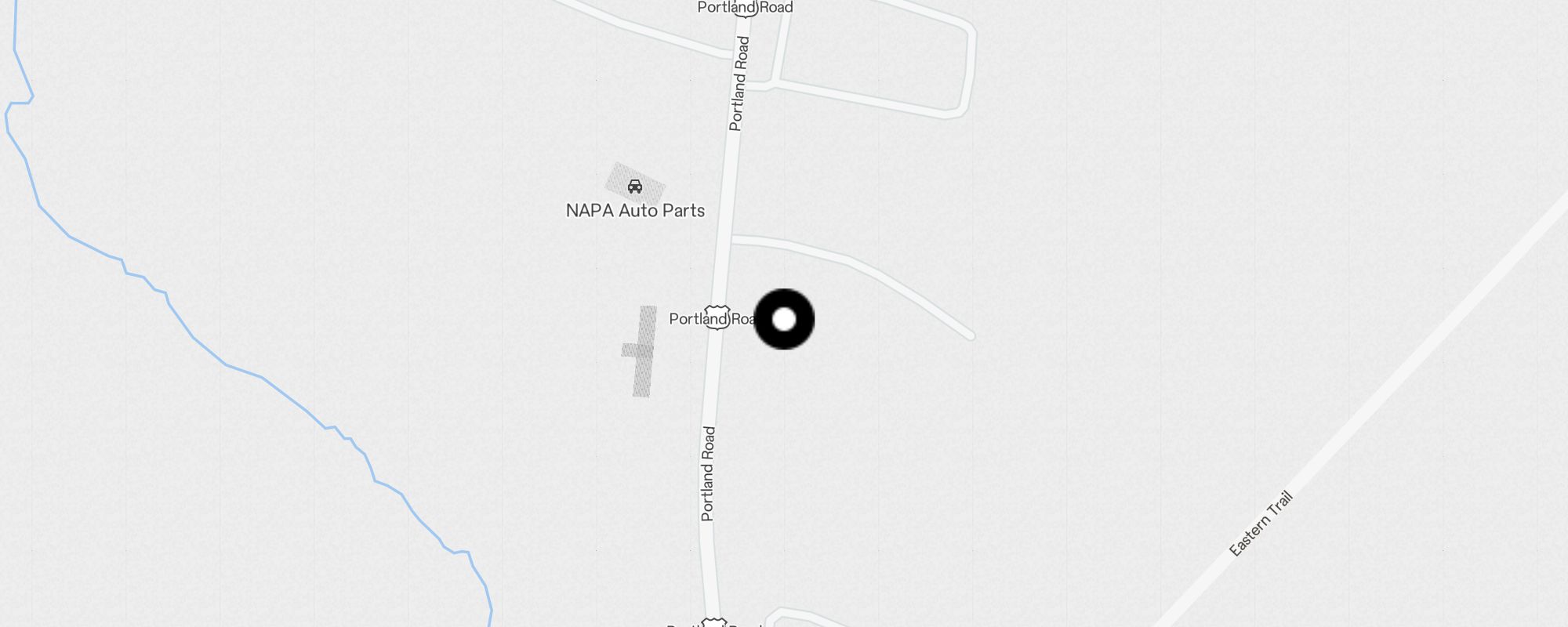Open the NAPA Auto Parts map marker
The height and width of the screenshot is (627, 1568).
[635, 187]
